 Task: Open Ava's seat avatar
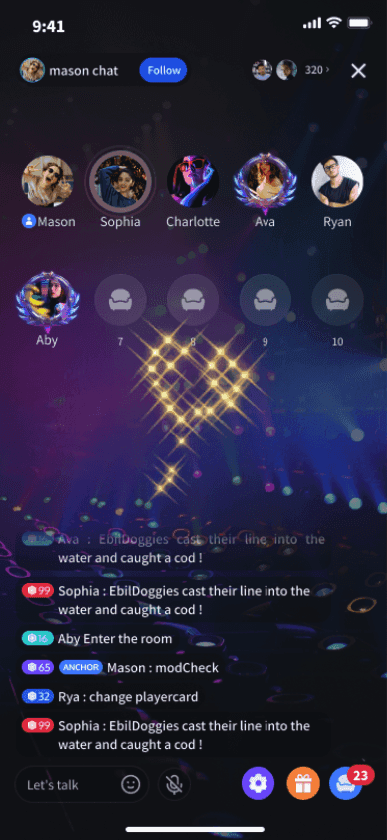265,181
